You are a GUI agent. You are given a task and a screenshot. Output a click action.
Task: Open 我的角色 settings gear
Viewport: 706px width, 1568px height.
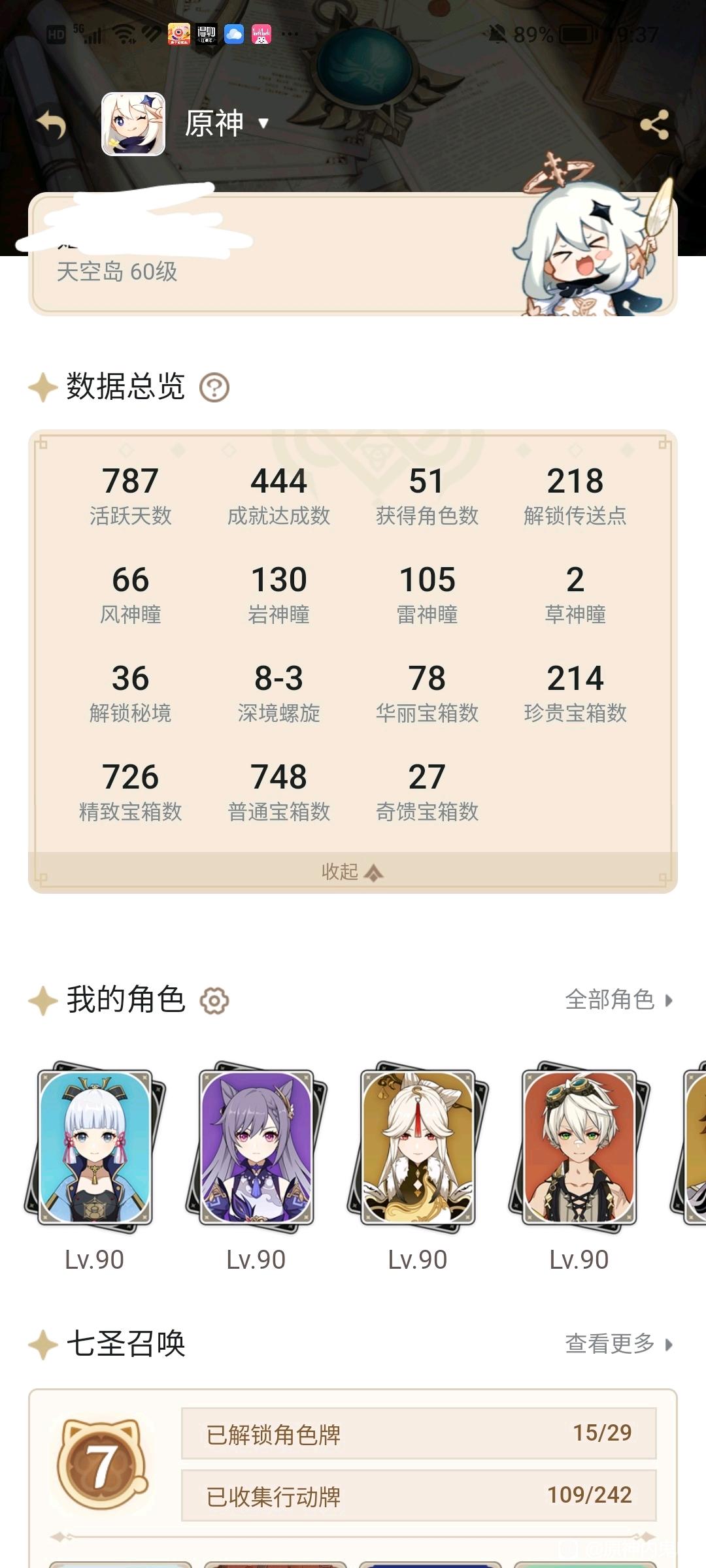(x=214, y=1001)
